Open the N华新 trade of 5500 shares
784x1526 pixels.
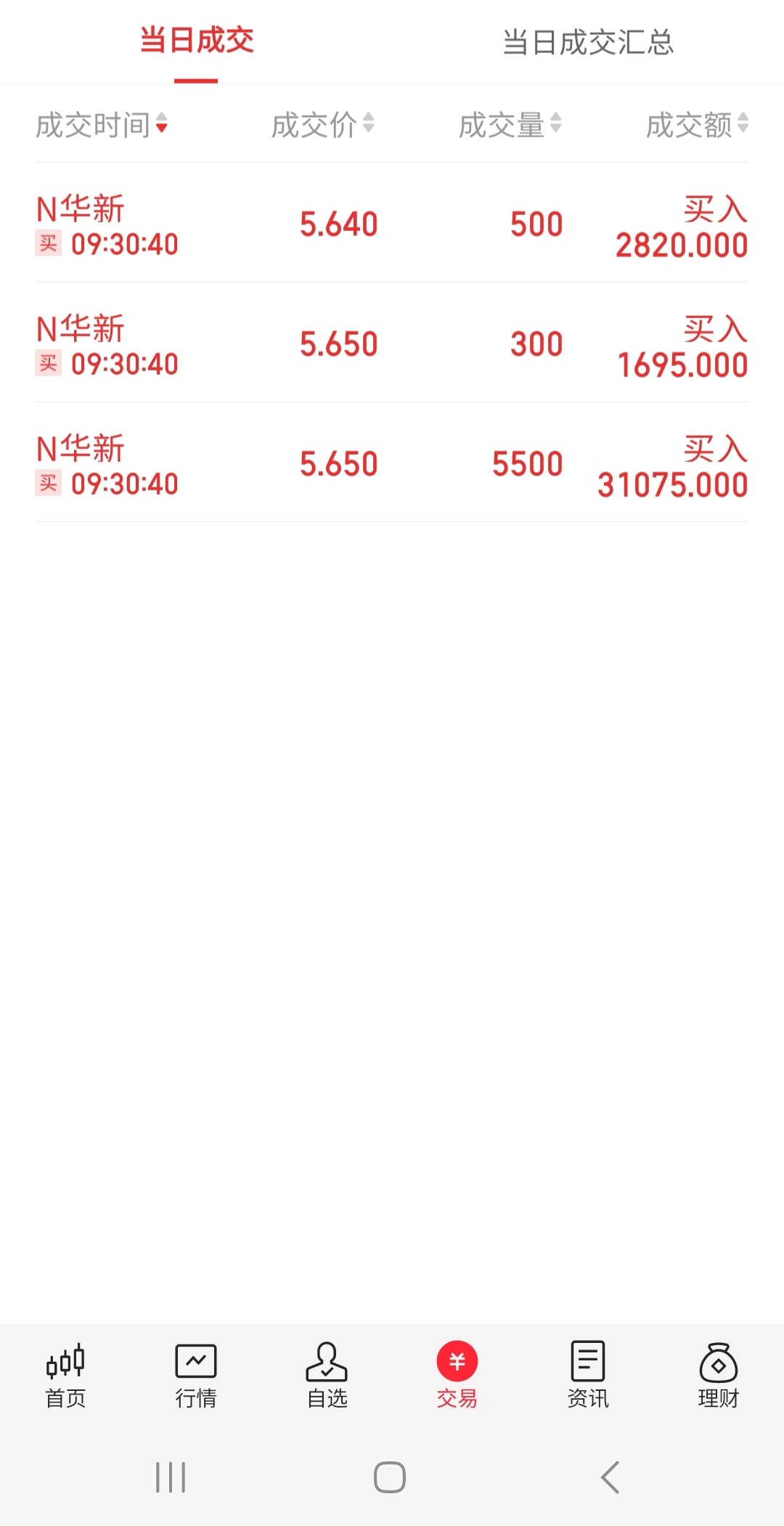coord(392,463)
